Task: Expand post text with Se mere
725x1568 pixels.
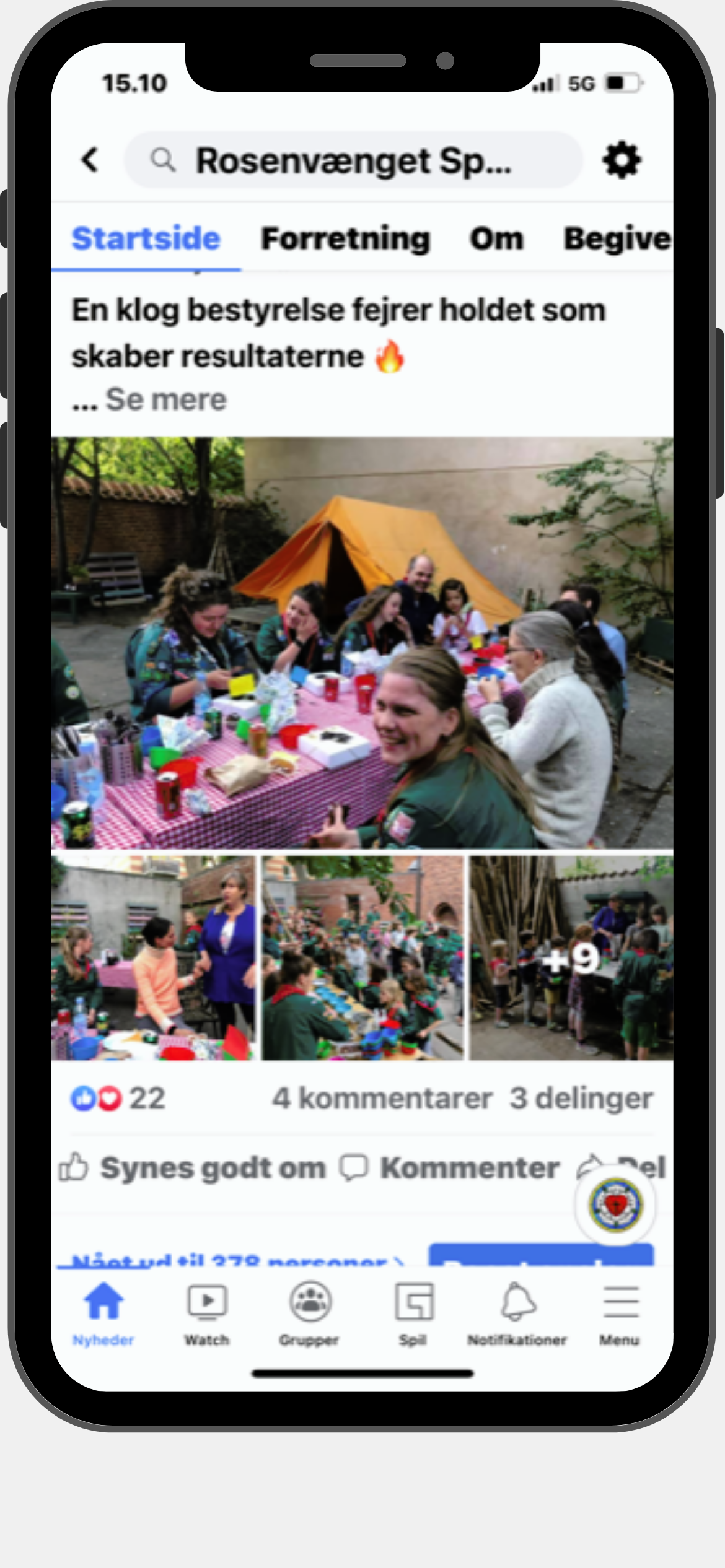Action: coord(165,399)
